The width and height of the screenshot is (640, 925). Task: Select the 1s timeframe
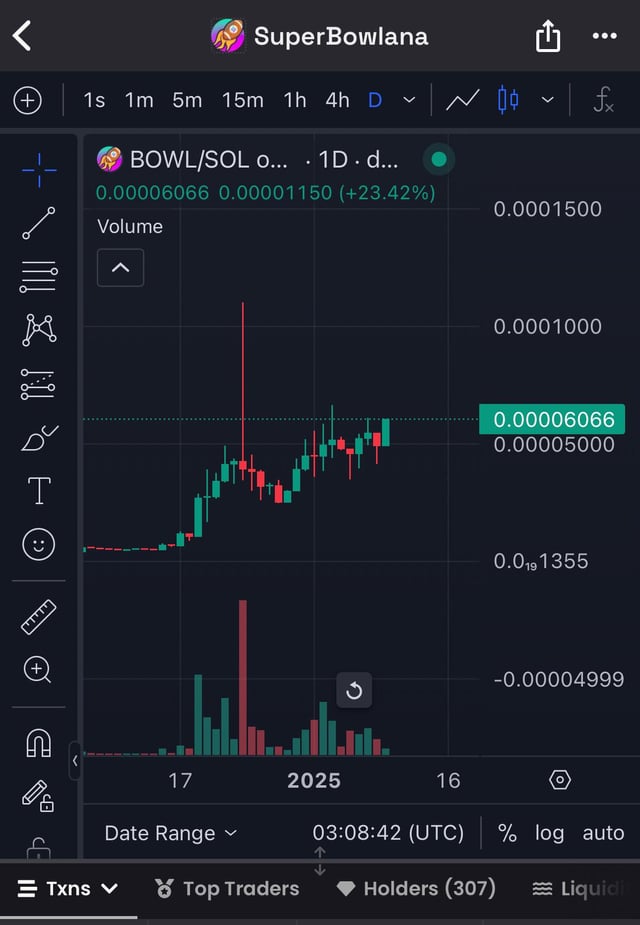pyautogui.click(x=94, y=100)
